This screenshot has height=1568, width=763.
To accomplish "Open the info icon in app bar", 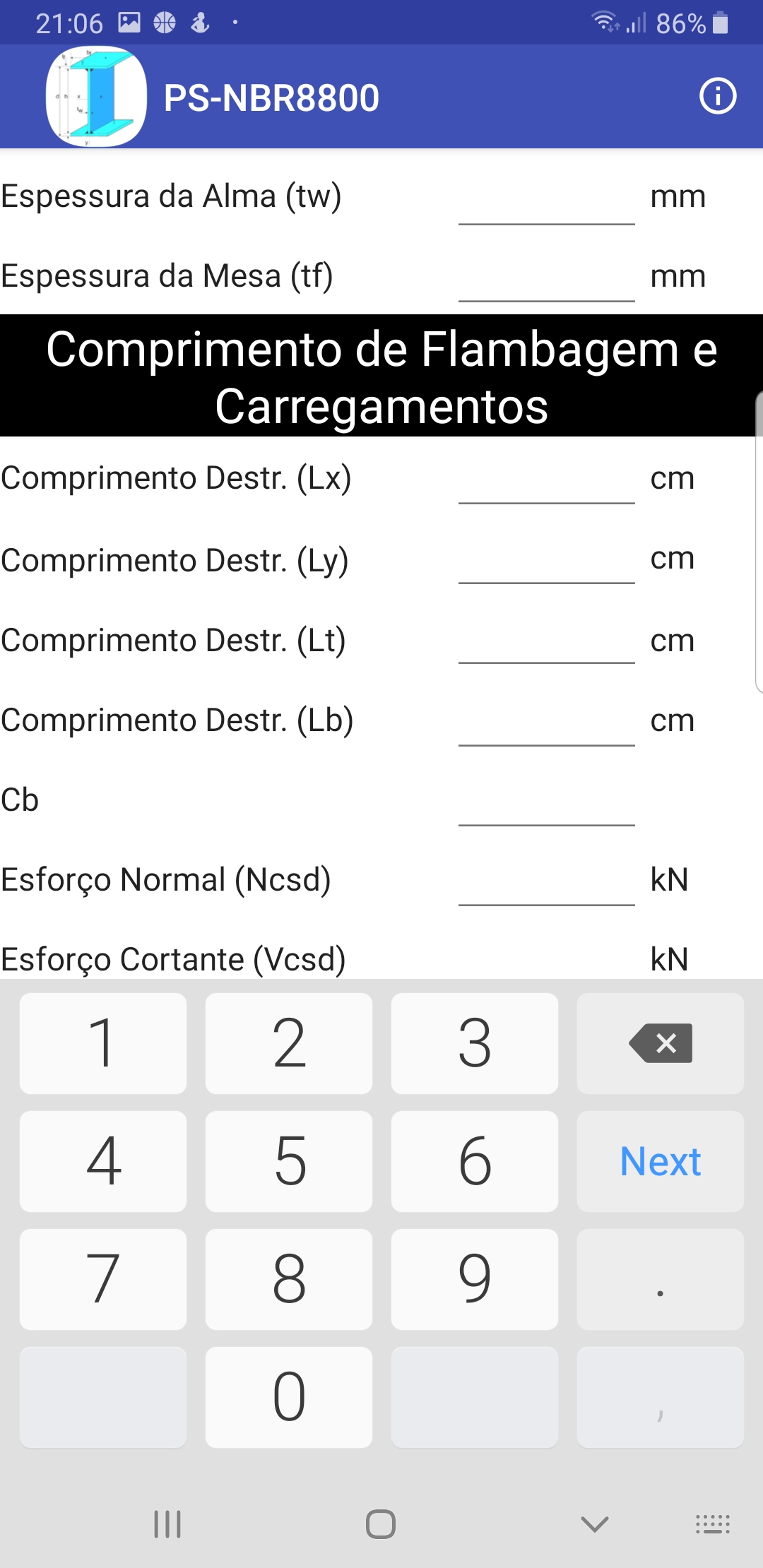I will tap(718, 96).
